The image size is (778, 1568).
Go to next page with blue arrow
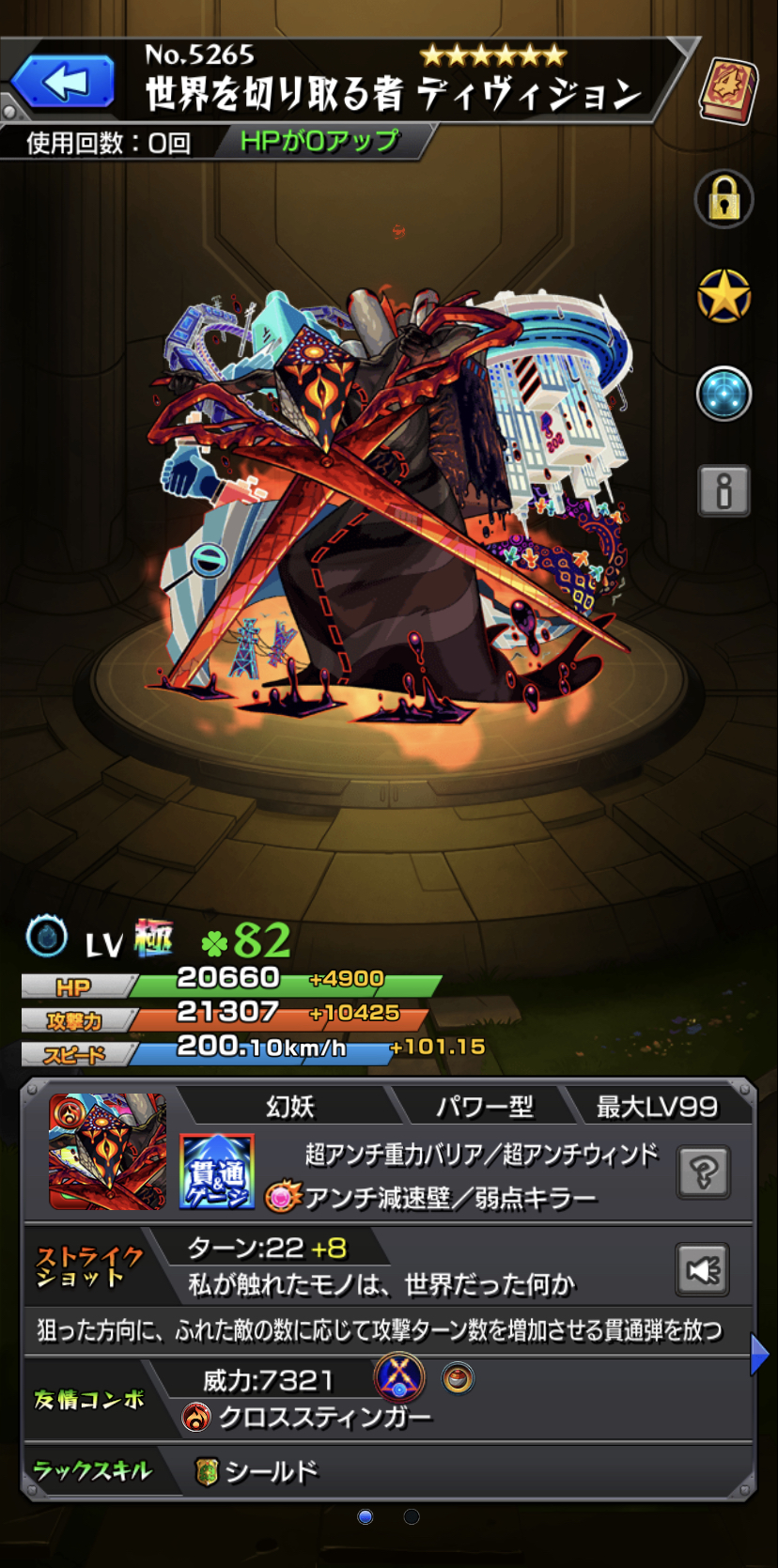pos(759,1355)
